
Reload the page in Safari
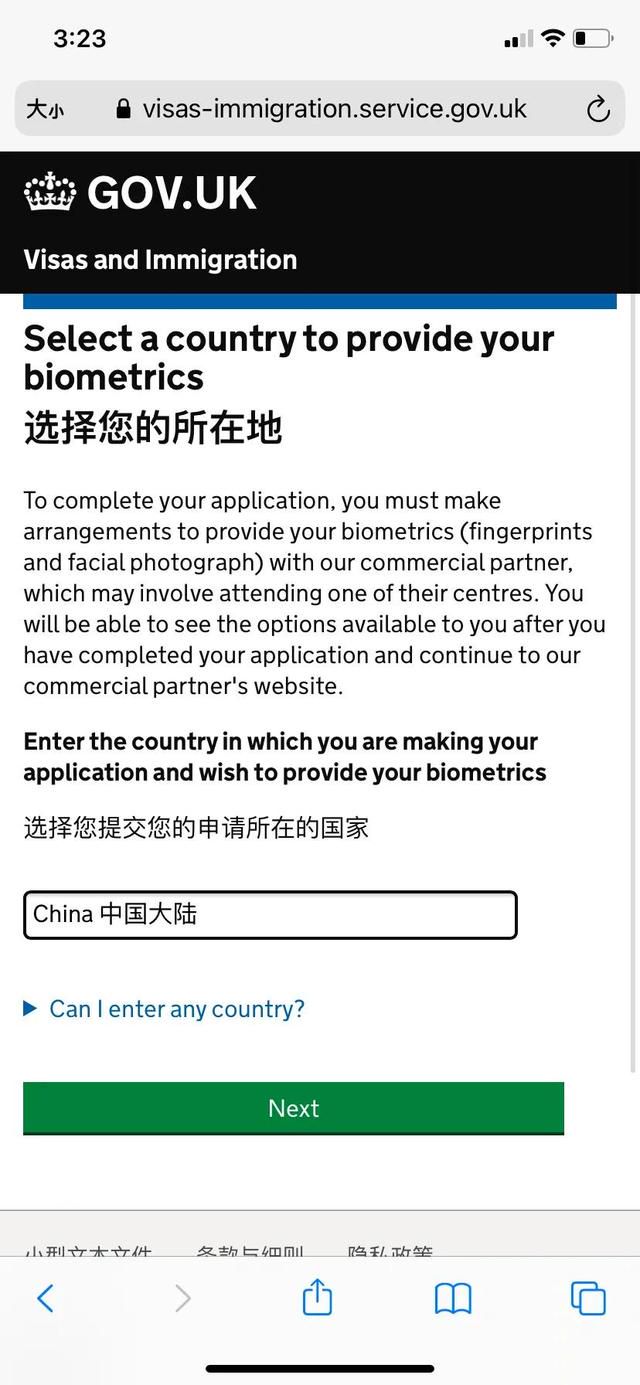point(598,109)
